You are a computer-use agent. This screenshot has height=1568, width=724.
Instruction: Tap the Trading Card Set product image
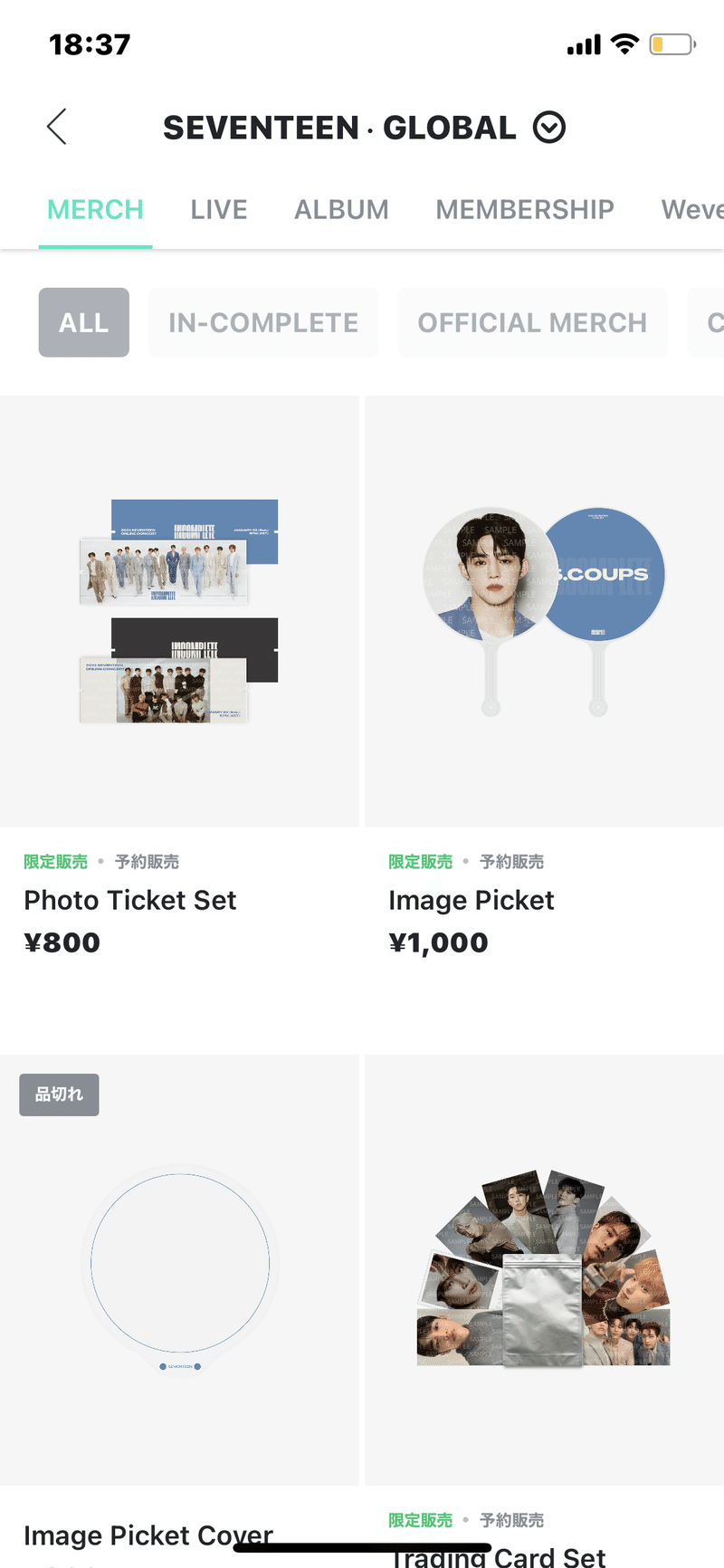point(543,1267)
